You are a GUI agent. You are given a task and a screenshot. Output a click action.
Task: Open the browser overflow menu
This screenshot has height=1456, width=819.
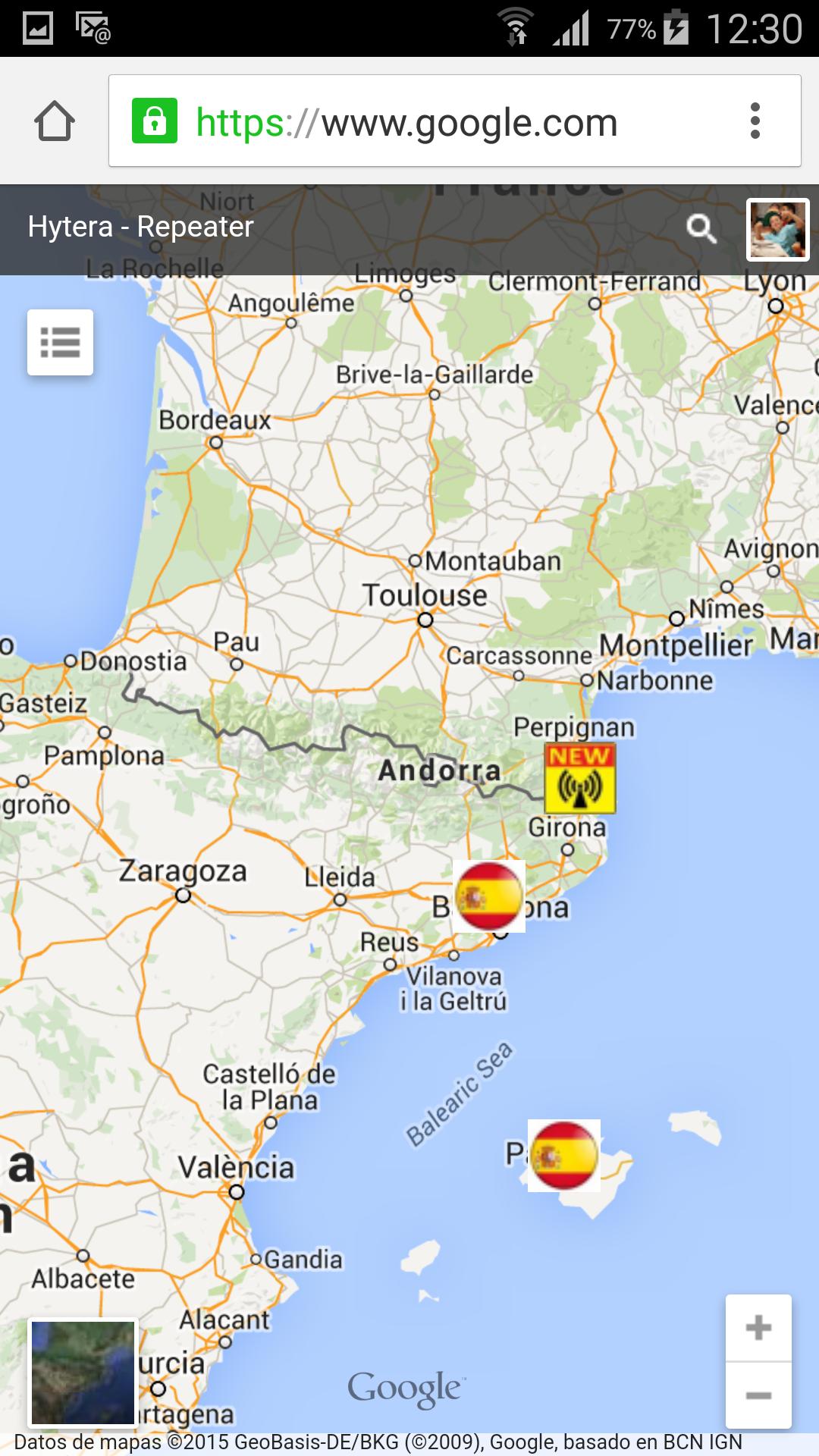[x=755, y=121]
